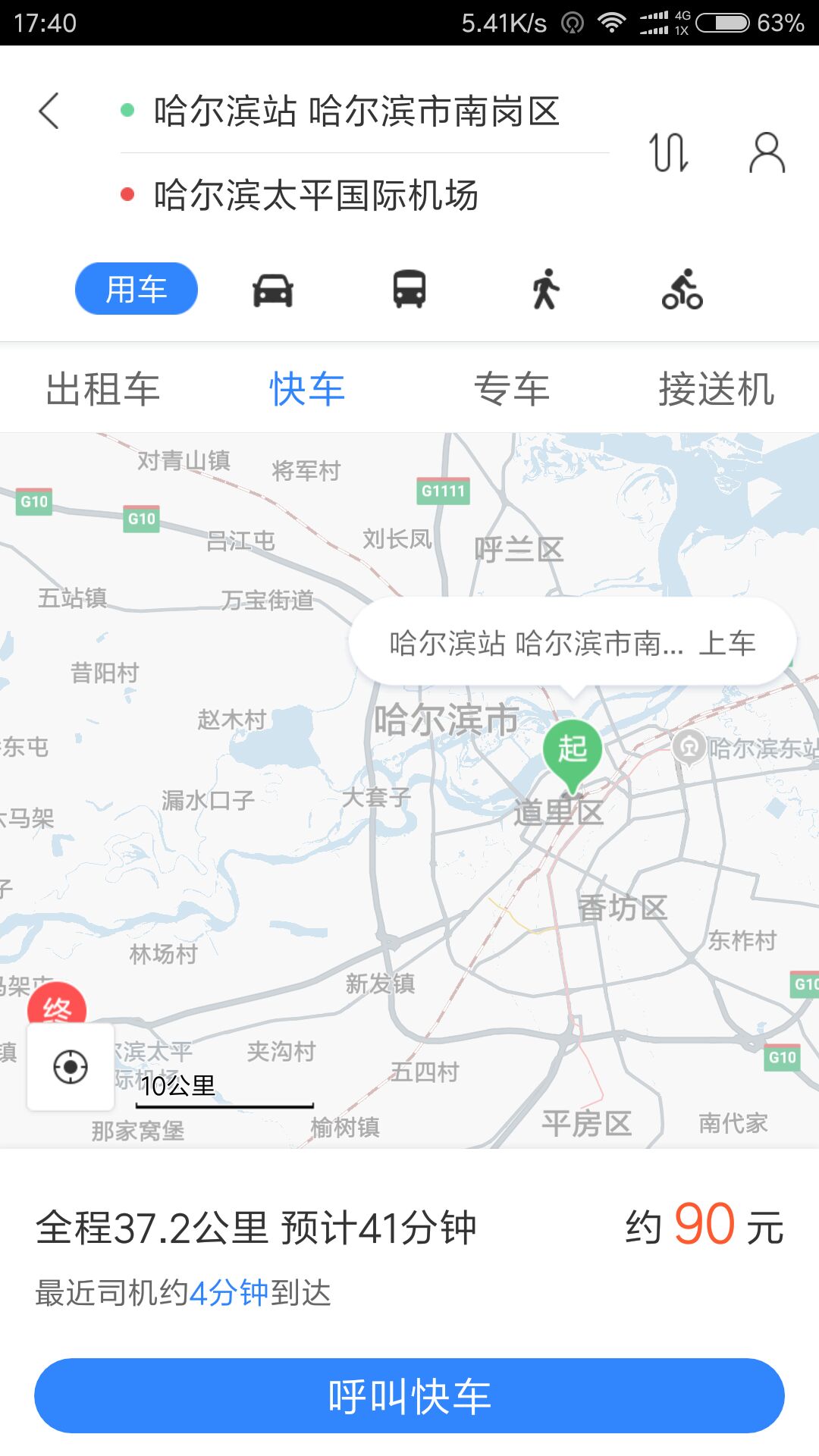The image size is (819, 1456).
Task: Swap start and destination
Action: (669, 152)
